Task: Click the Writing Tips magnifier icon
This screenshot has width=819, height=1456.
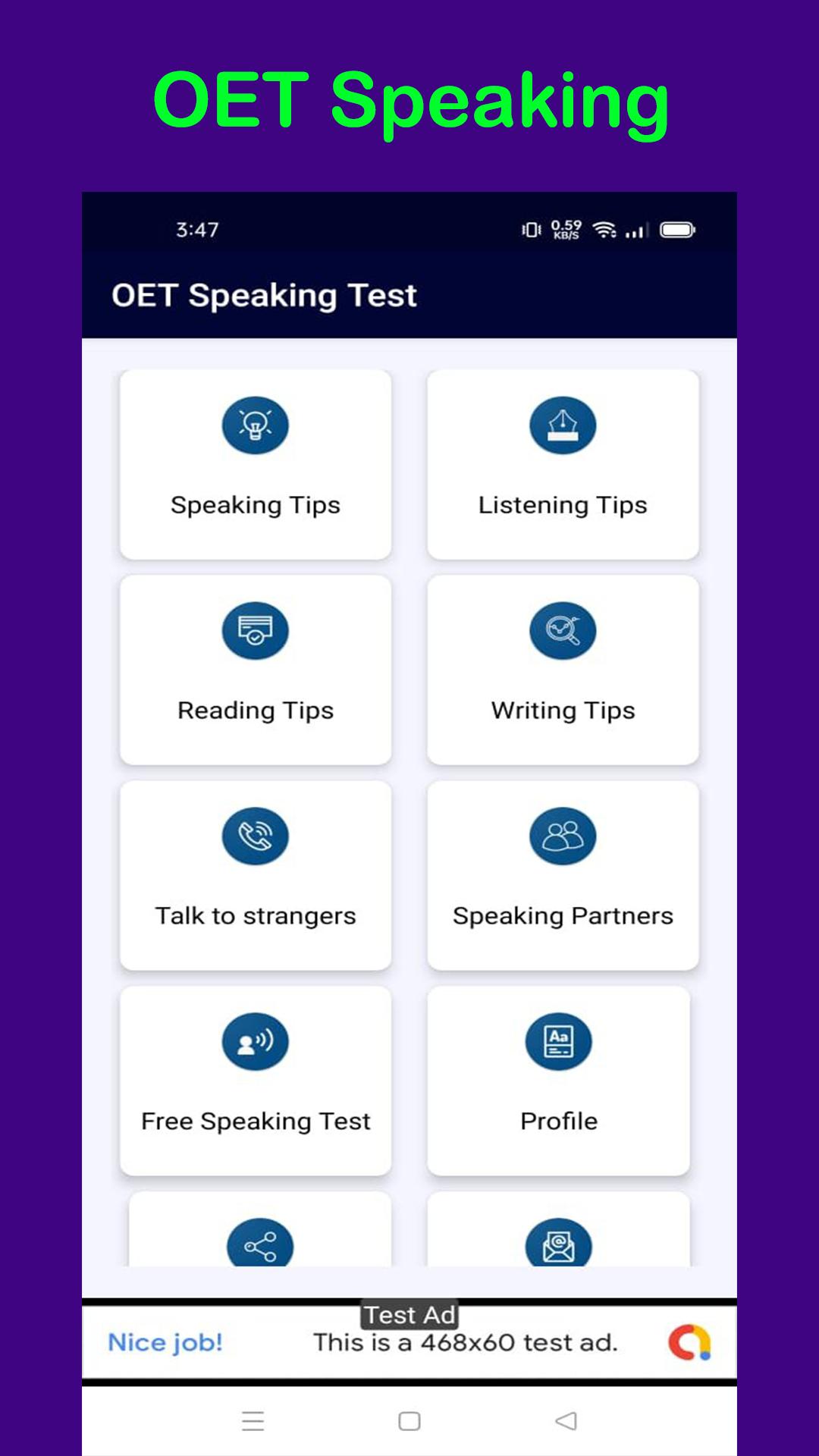Action: click(562, 631)
